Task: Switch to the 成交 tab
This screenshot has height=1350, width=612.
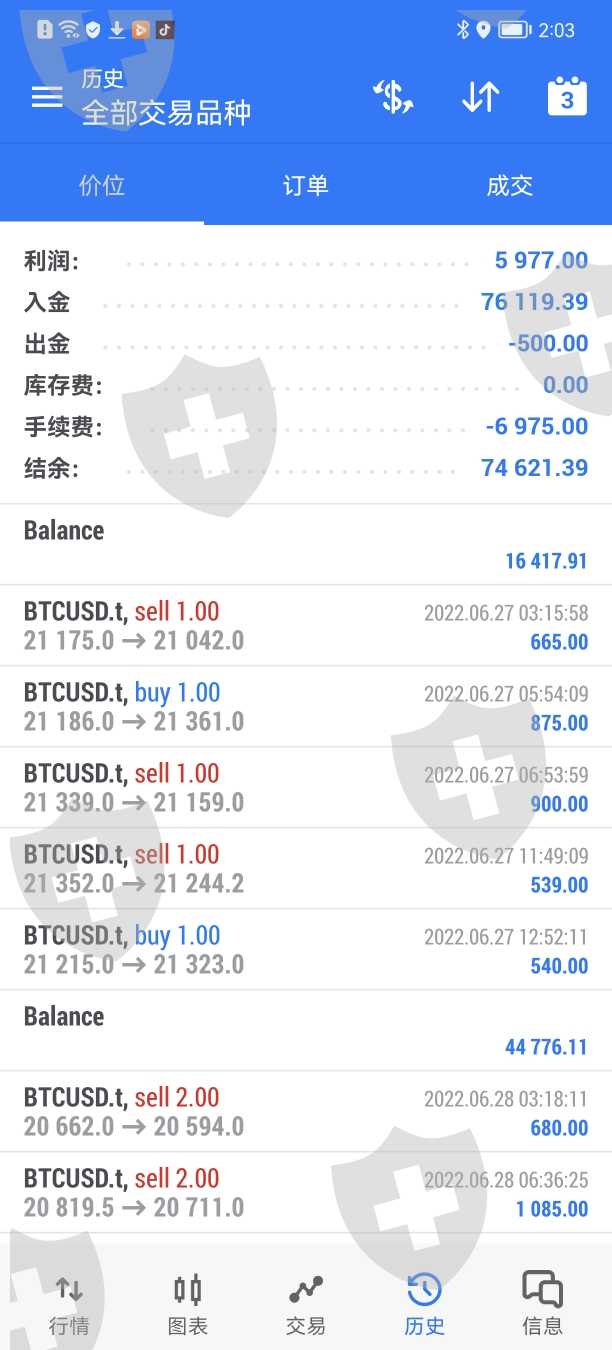Action: click(510, 185)
